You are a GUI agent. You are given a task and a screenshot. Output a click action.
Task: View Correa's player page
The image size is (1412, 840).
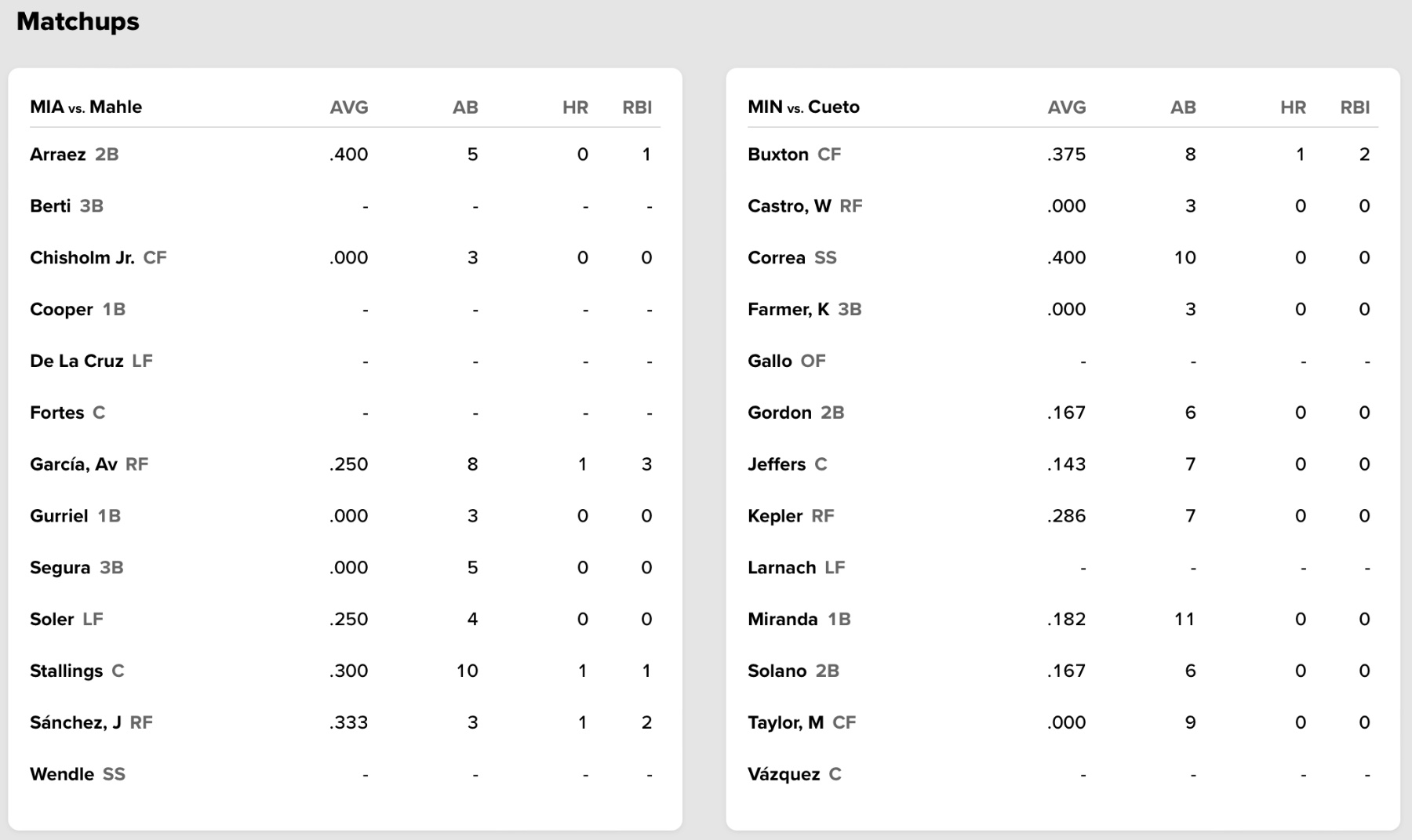click(x=776, y=258)
